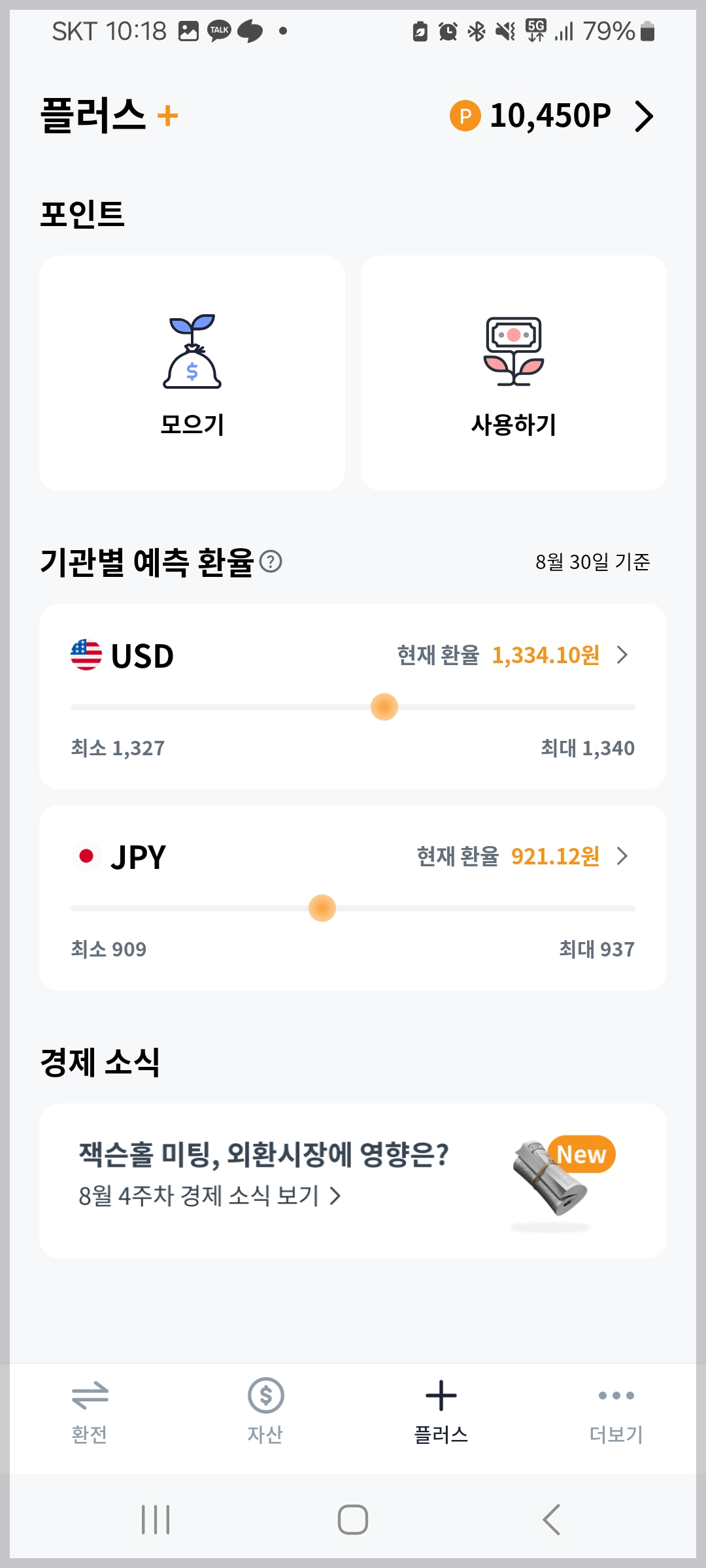Open recent apps from the navigation bar
This screenshot has width=706, height=1568.
[156, 1520]
